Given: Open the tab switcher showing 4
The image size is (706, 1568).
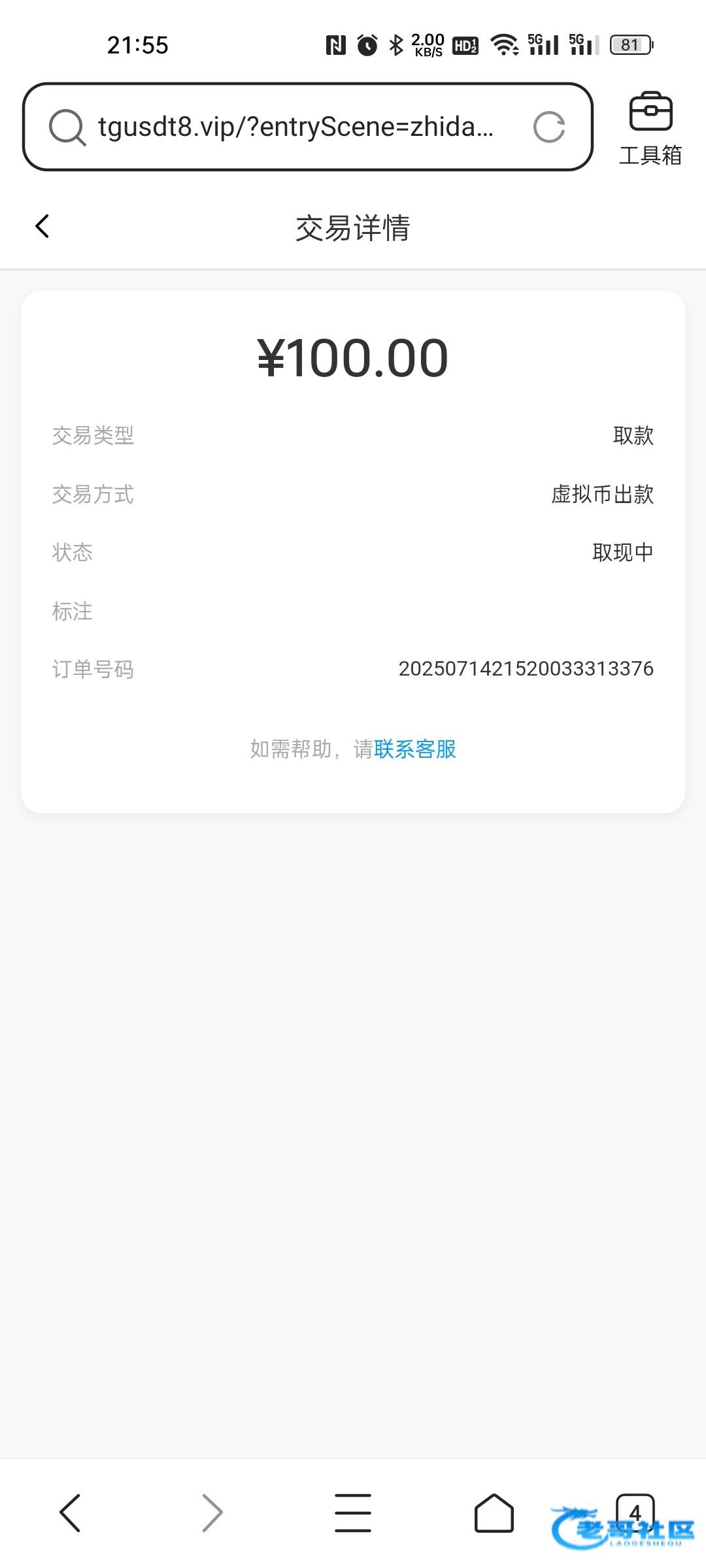Looking at the screenshot, I should tap(635, 1512).
